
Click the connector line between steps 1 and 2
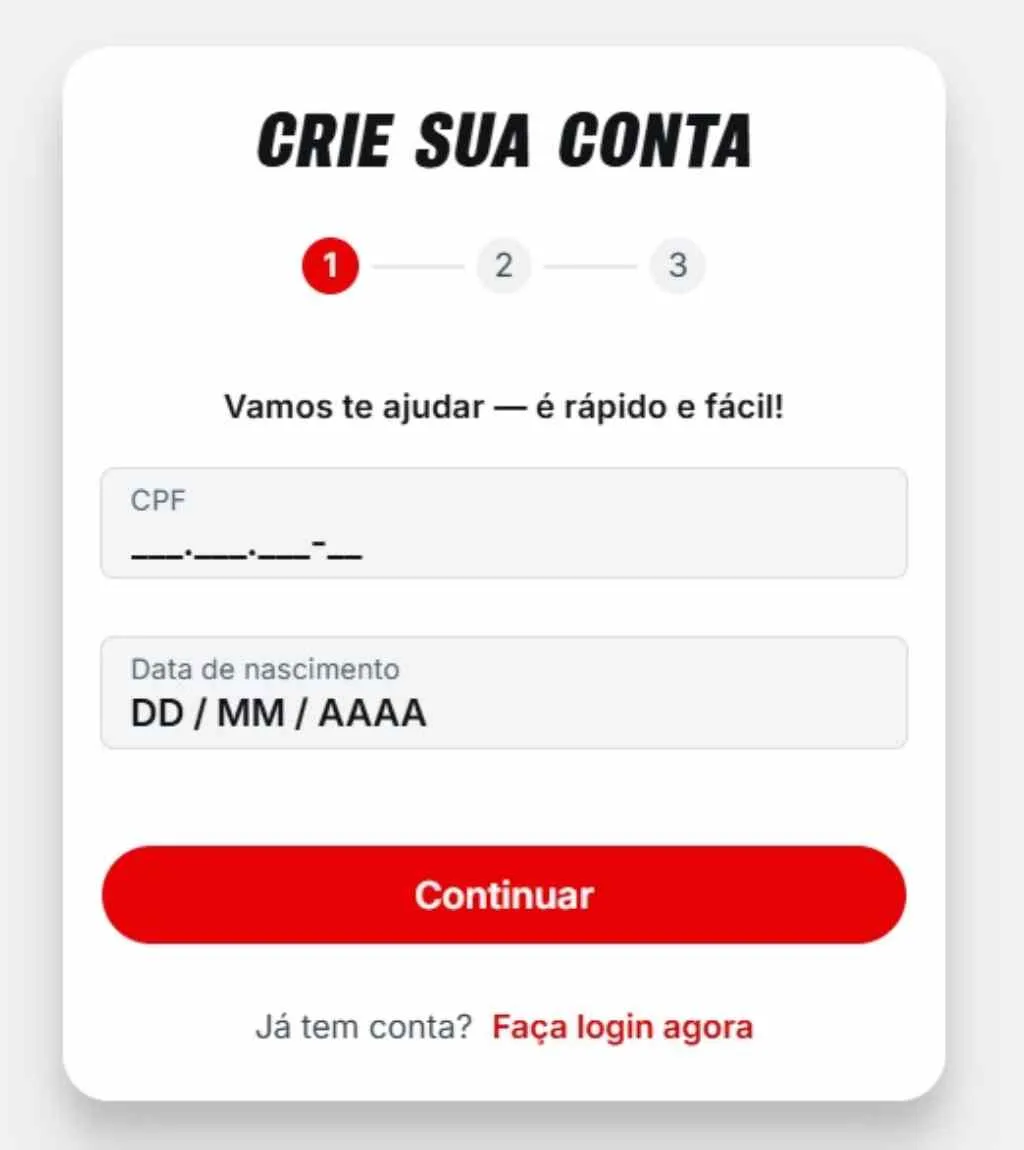click(417, 265)
